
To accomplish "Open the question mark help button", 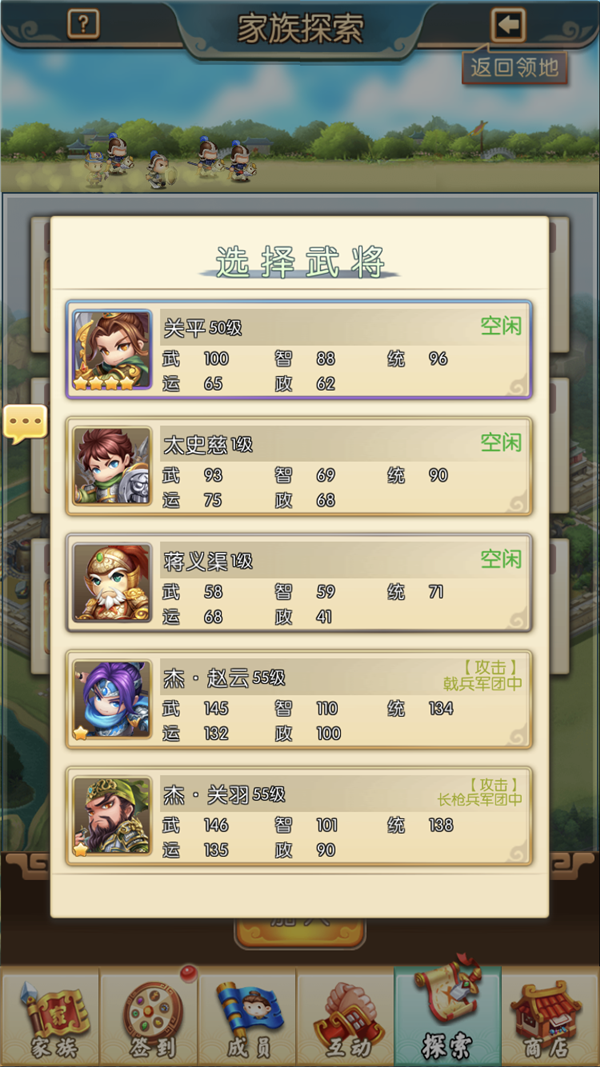I will (x=84, y=24).
